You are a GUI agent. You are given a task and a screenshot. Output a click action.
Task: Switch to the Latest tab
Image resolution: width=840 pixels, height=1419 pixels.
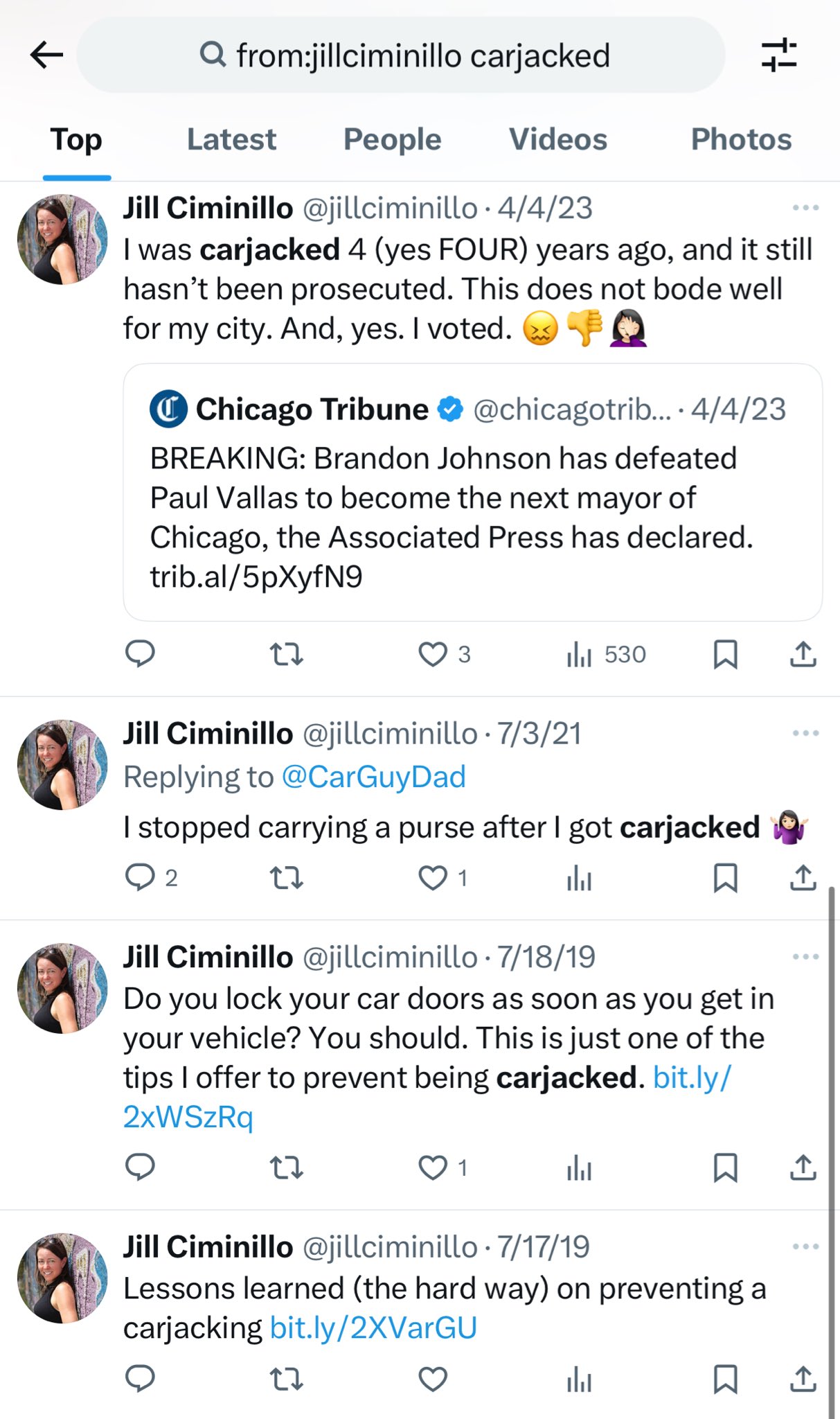[231, 139]
